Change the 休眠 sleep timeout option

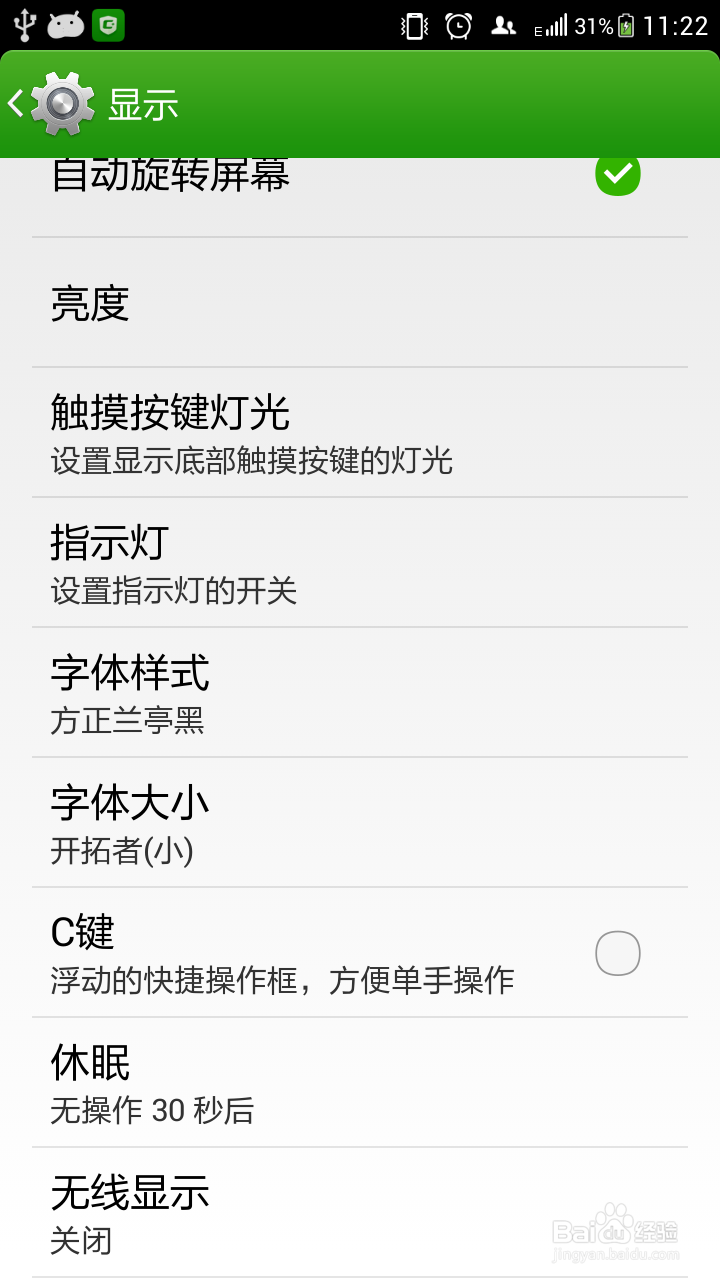[360, 1083]
